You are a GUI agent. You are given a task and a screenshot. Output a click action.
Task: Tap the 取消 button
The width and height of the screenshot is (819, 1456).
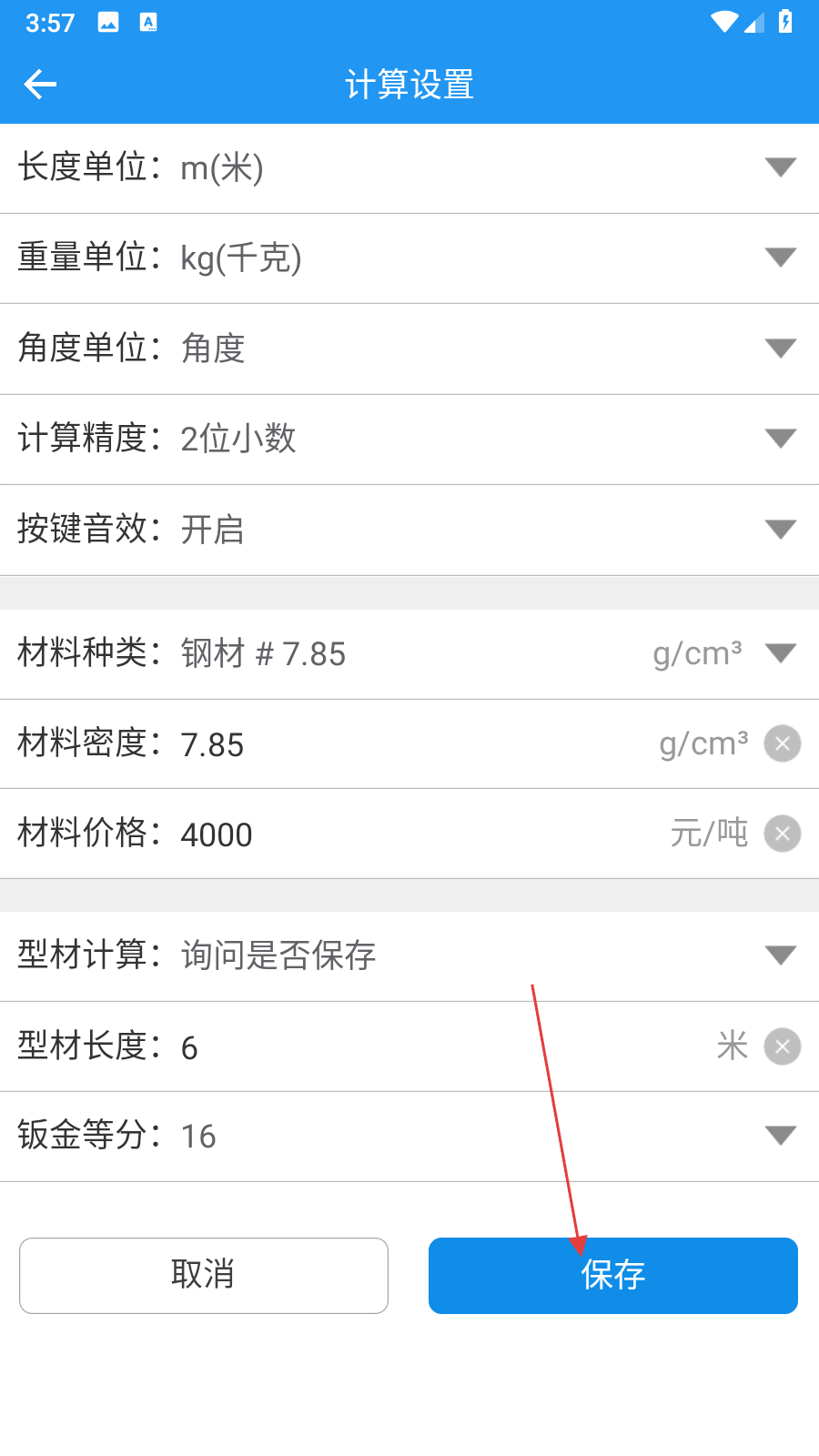pos(204,1275)
